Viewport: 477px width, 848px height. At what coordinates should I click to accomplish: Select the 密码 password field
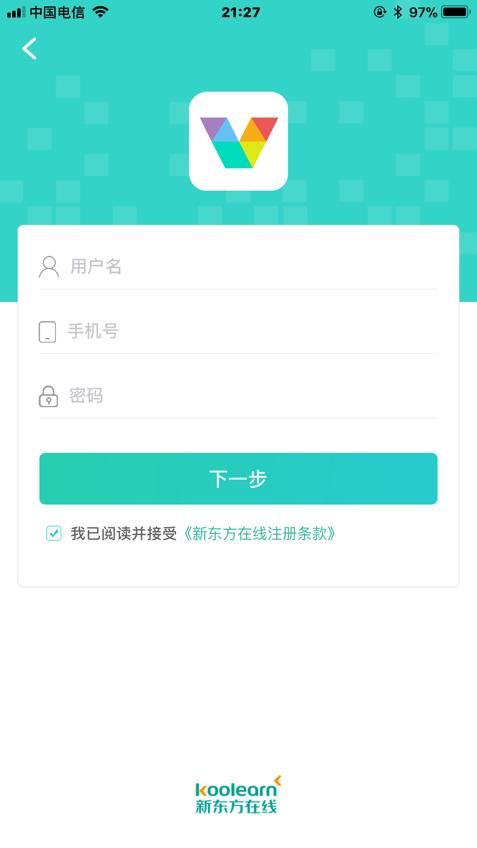coord(238,396)
